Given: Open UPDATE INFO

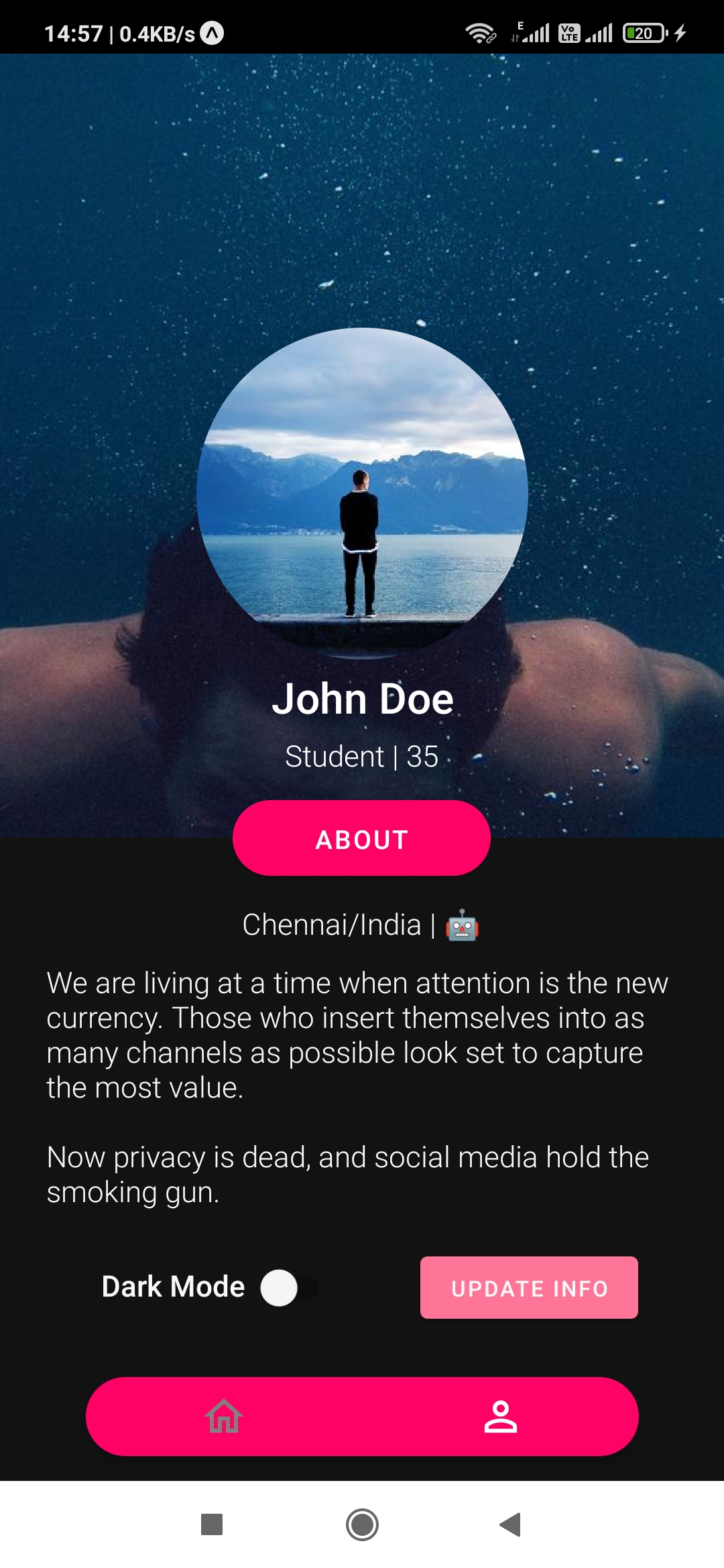Looking at the screenshot, I should (529, 1287).
